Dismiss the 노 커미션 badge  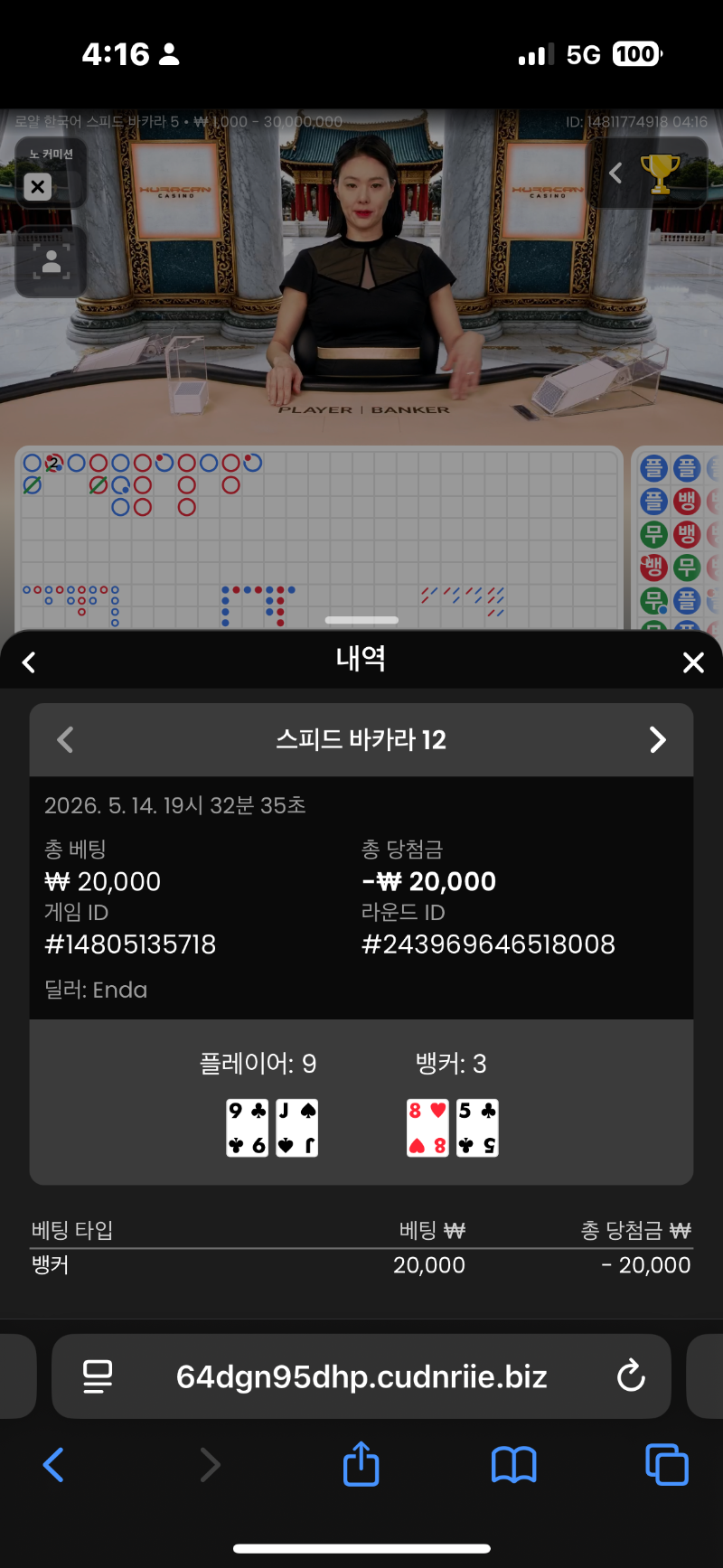pos(37,187)
